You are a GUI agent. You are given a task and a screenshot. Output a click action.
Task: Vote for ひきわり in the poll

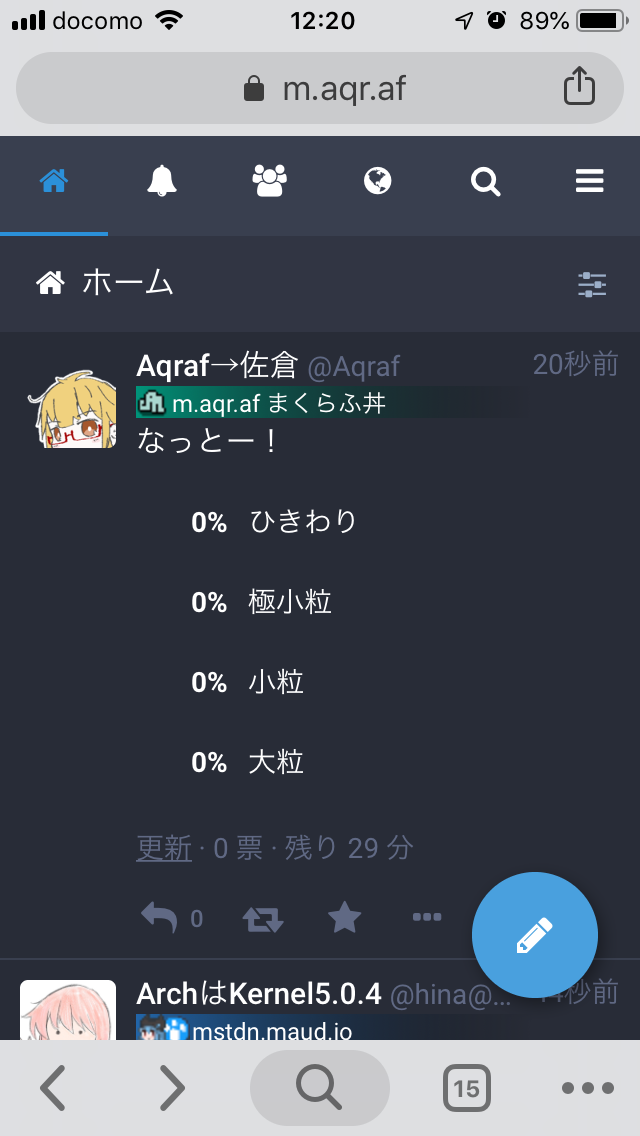303,522
